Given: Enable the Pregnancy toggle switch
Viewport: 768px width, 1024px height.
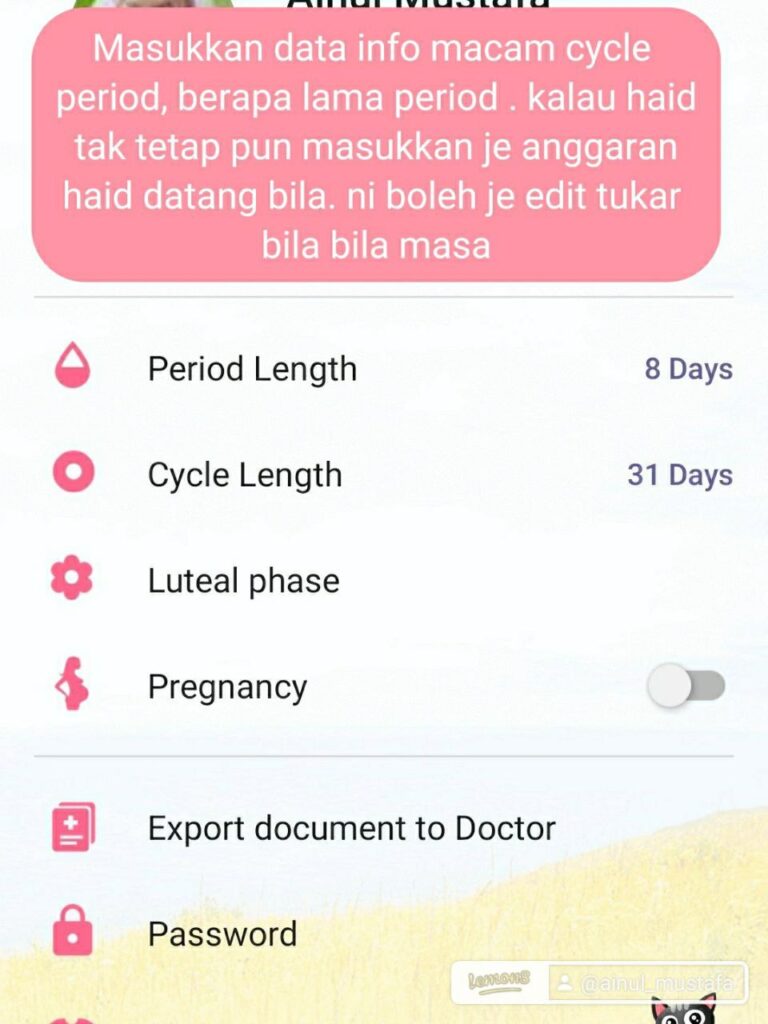Looking at the screenshot, I should (x=686, y=685).
